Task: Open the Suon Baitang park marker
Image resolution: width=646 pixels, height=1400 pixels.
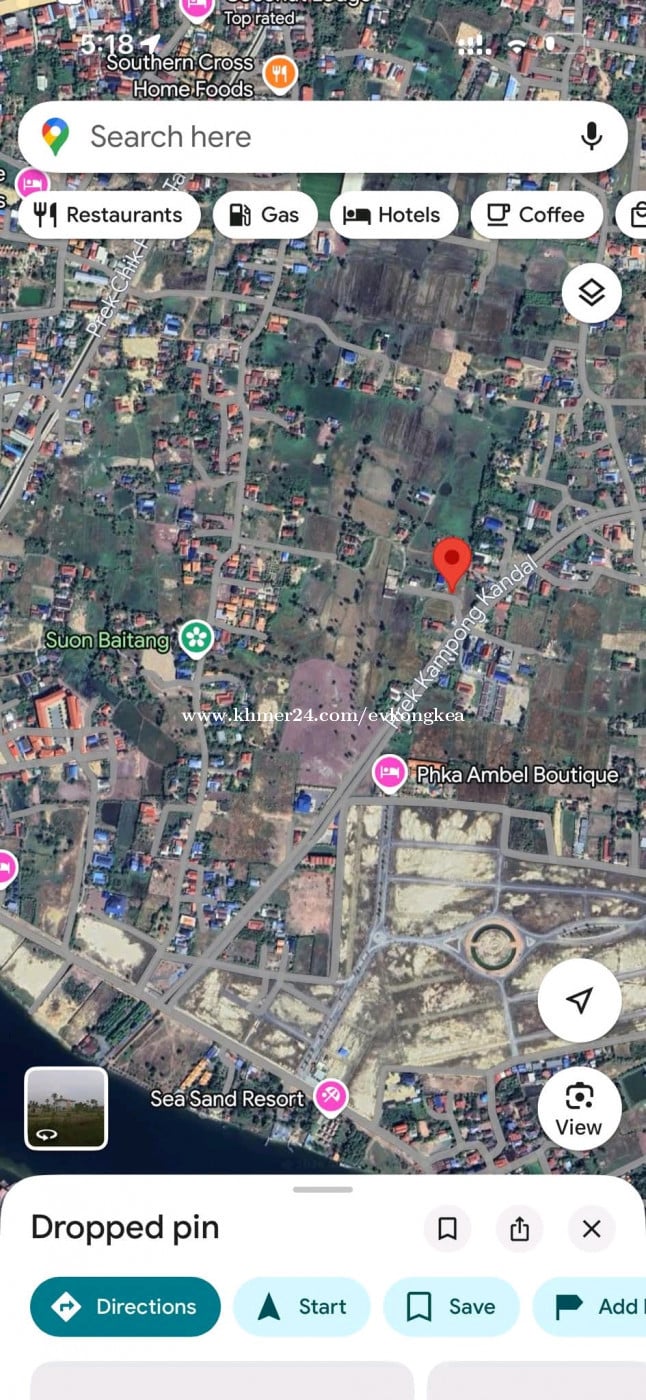Action: 195,637
